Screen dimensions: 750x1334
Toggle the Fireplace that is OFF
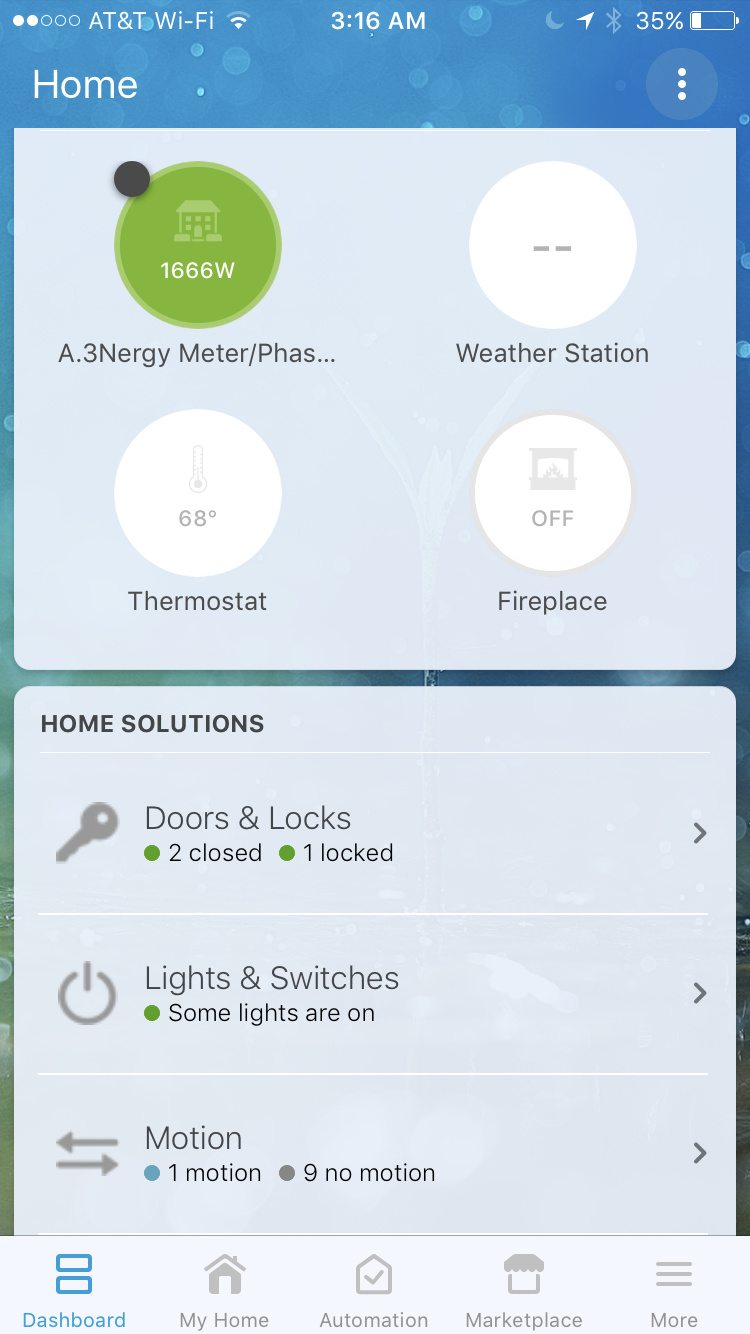[x=552, y=493]
